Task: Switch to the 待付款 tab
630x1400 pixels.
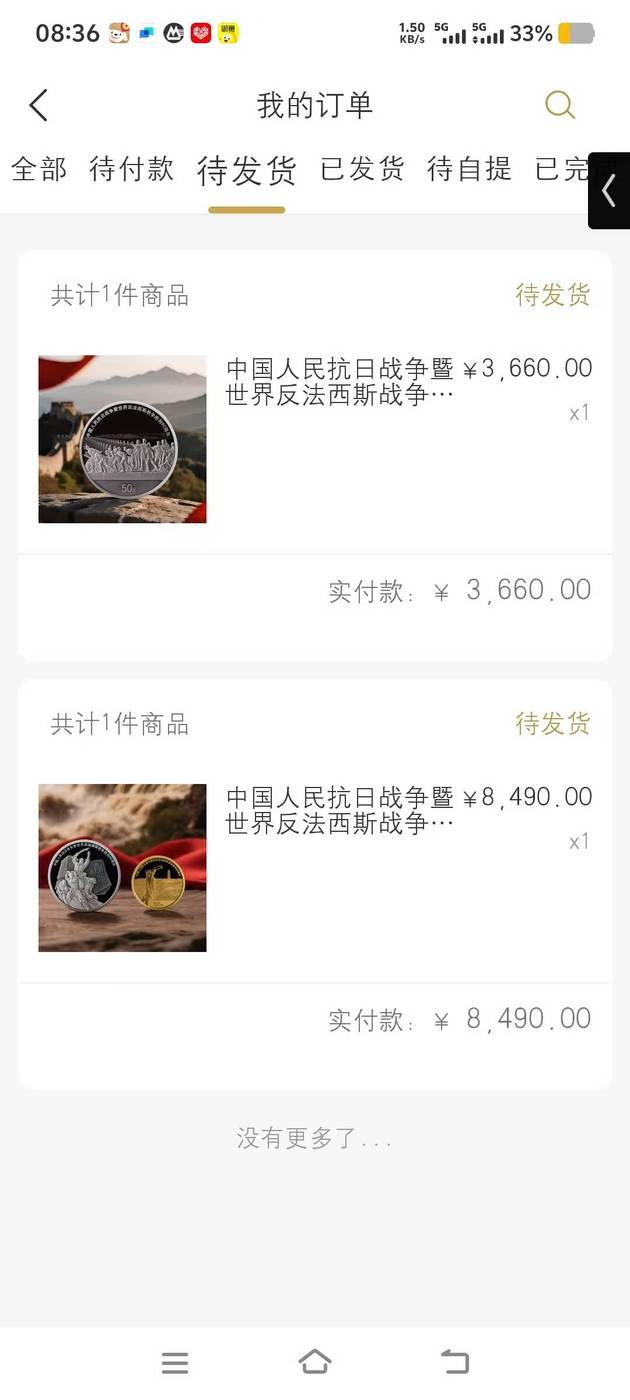Action: coord(131,169)
